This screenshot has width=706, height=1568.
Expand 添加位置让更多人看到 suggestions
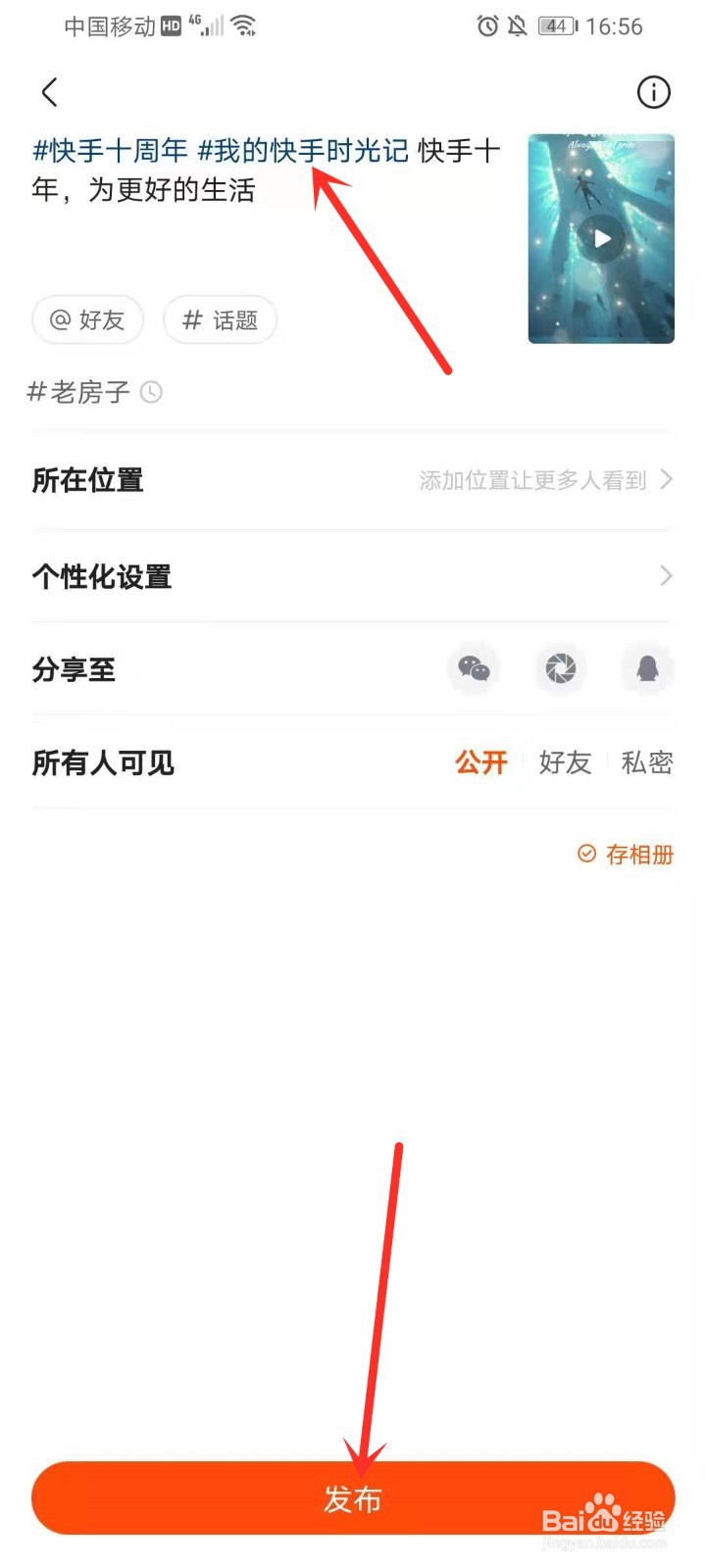[x=534, y=480]
